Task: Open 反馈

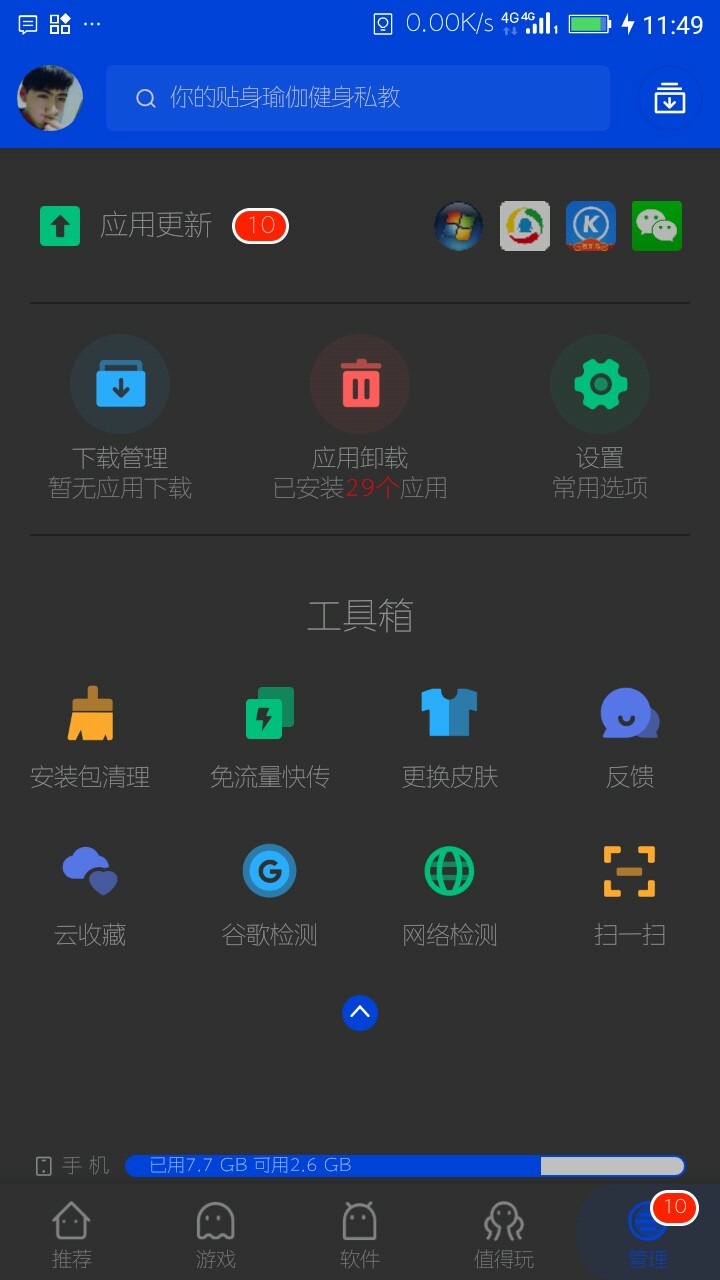Action: pos(630,737)
